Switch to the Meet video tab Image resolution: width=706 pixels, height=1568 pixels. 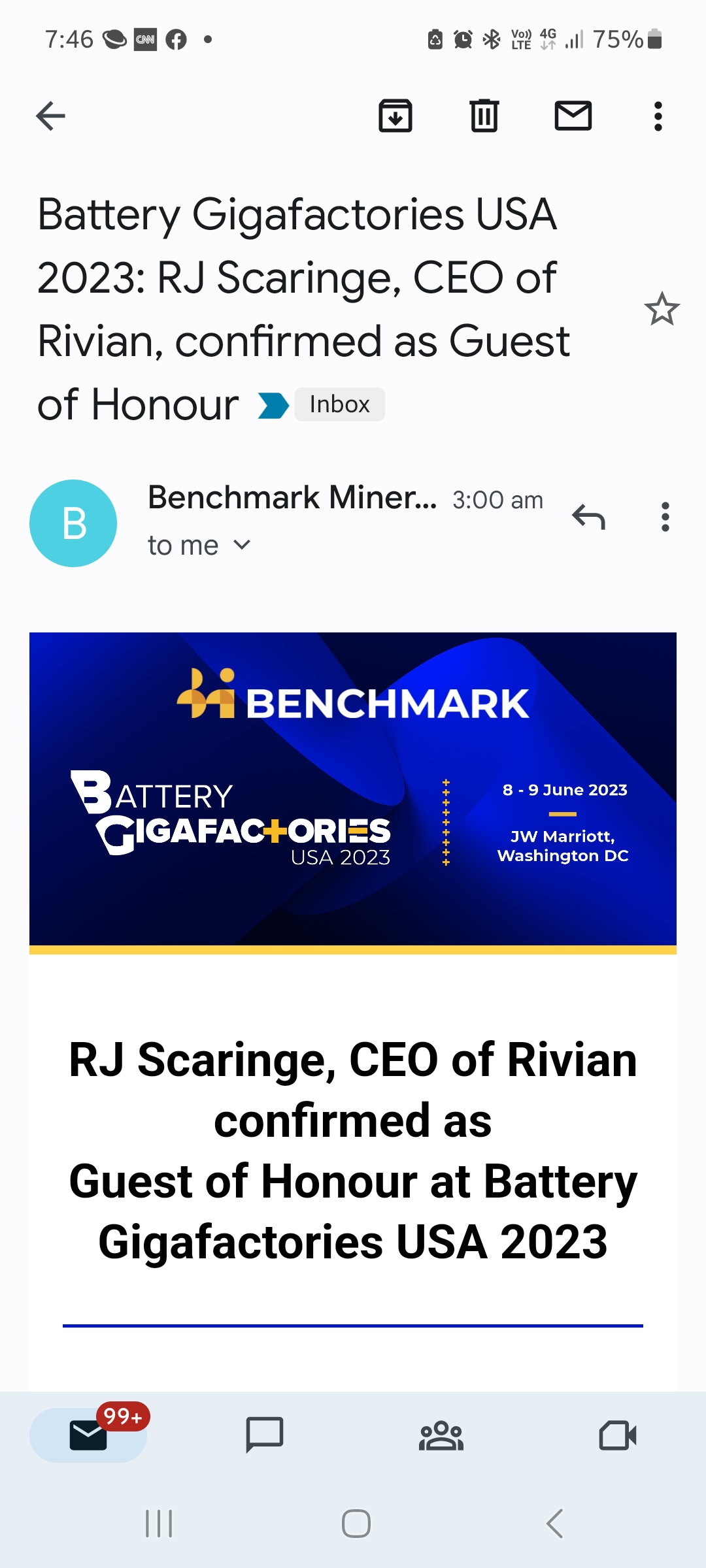point(618,1435)
